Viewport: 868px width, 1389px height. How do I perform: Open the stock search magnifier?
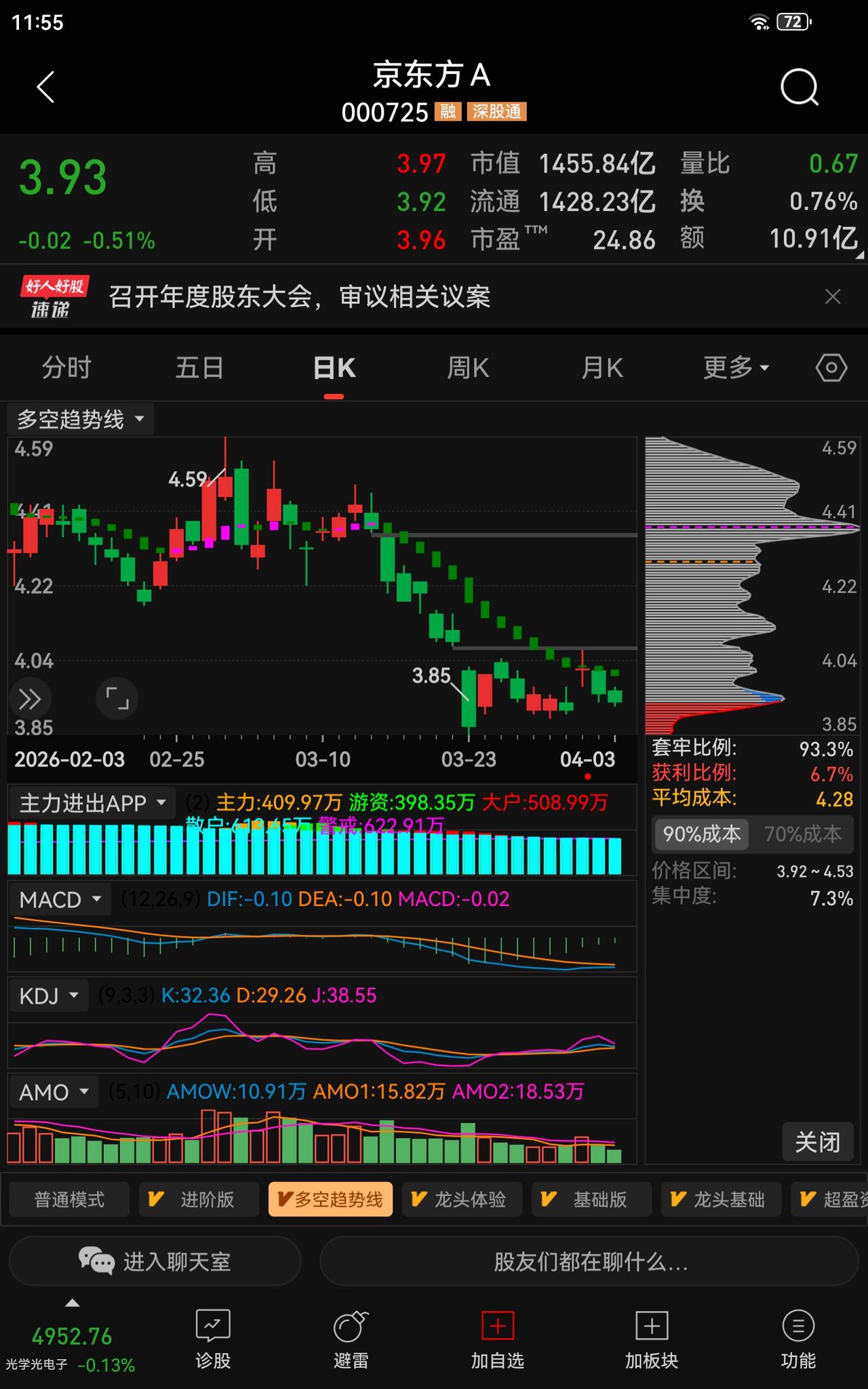pyautogui.click(x=799, y=87)
